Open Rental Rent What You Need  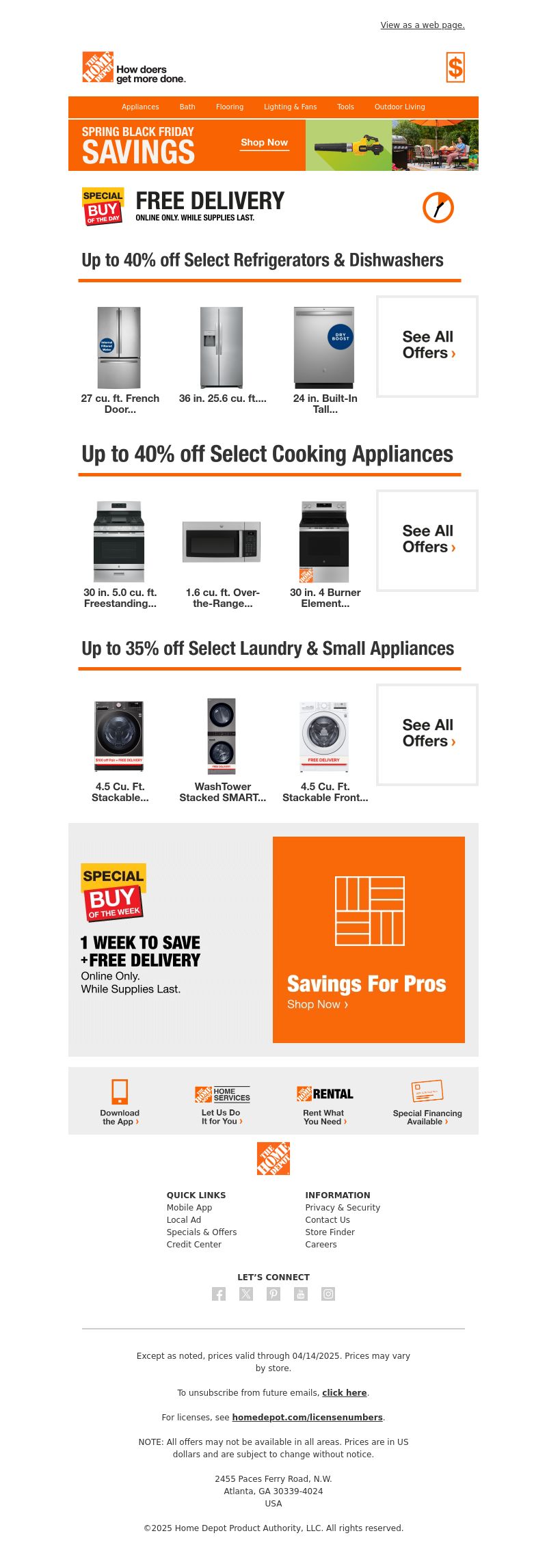point(325,1101)
